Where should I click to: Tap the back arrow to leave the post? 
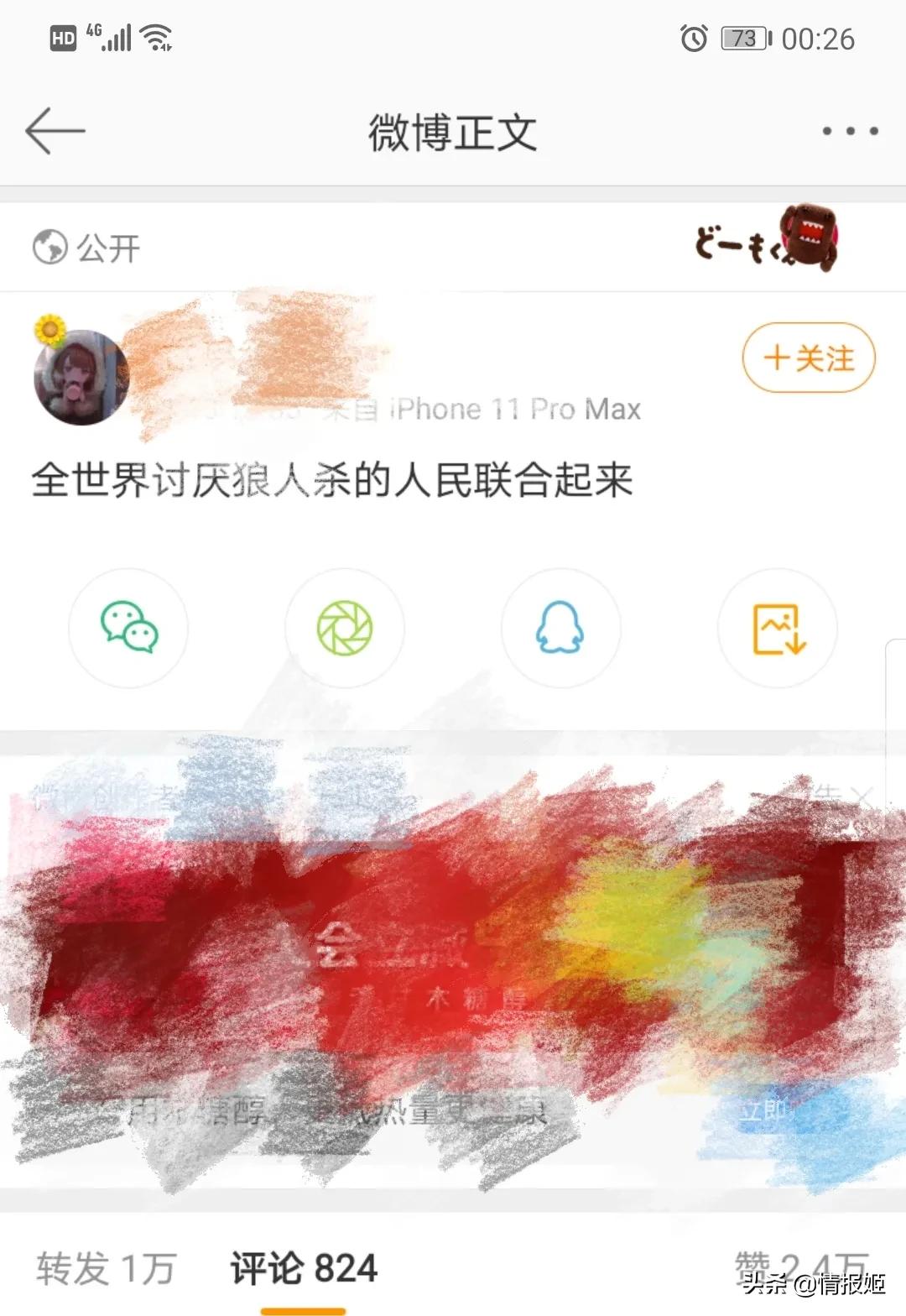point(55,130)
